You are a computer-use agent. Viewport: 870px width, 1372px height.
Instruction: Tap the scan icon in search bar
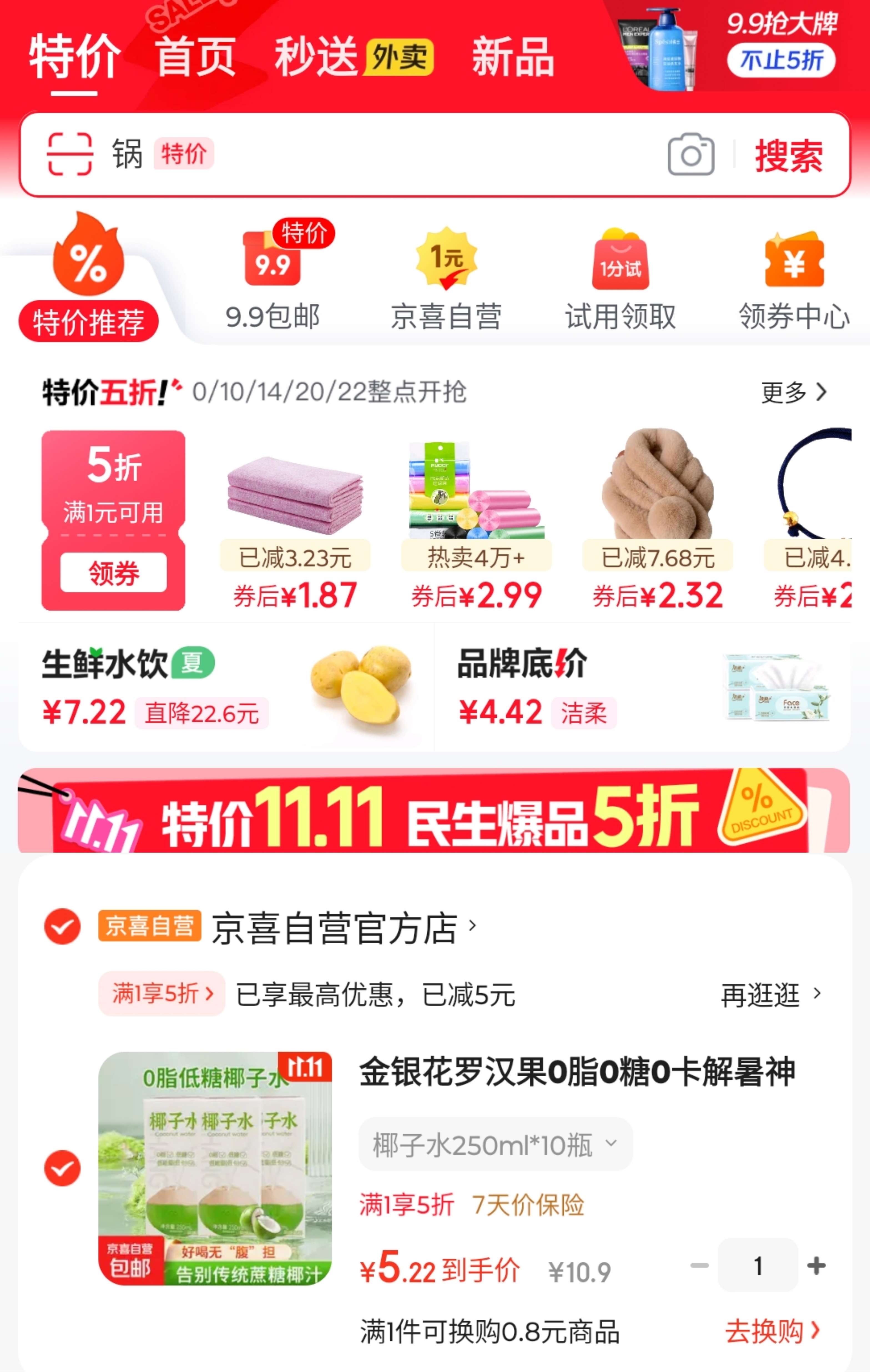tap(69, 154)
